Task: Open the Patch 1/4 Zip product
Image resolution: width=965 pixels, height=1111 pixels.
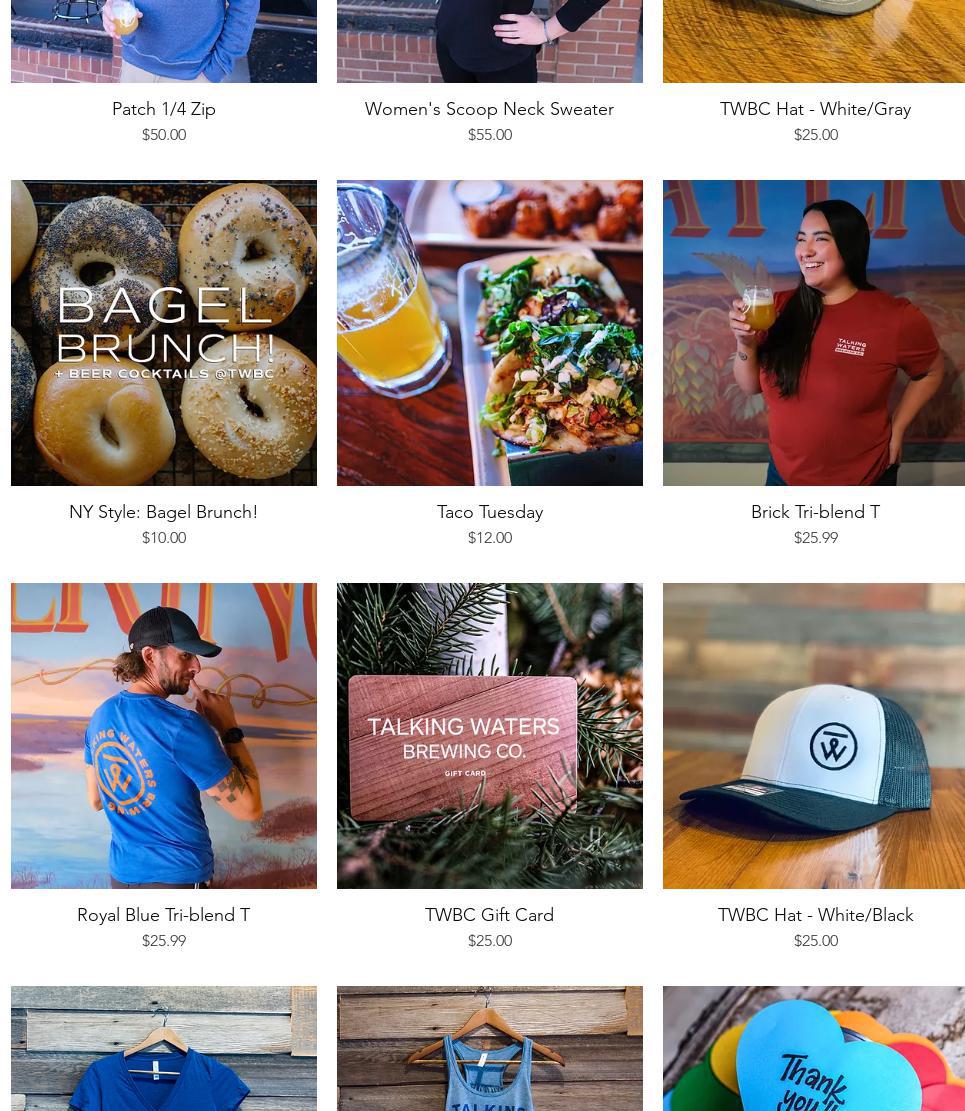Action: pyautogui.click(x=163, y=108)
